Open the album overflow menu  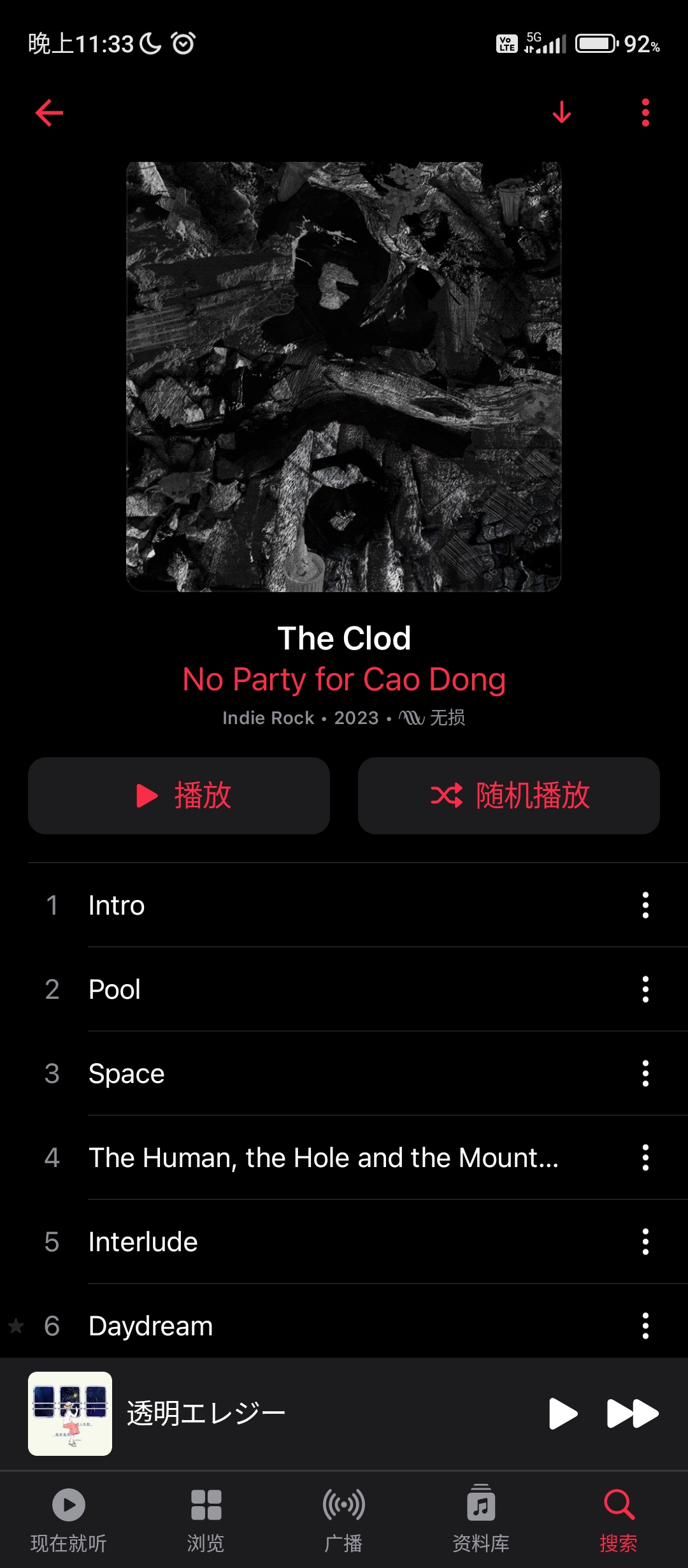tap(645, 113)
